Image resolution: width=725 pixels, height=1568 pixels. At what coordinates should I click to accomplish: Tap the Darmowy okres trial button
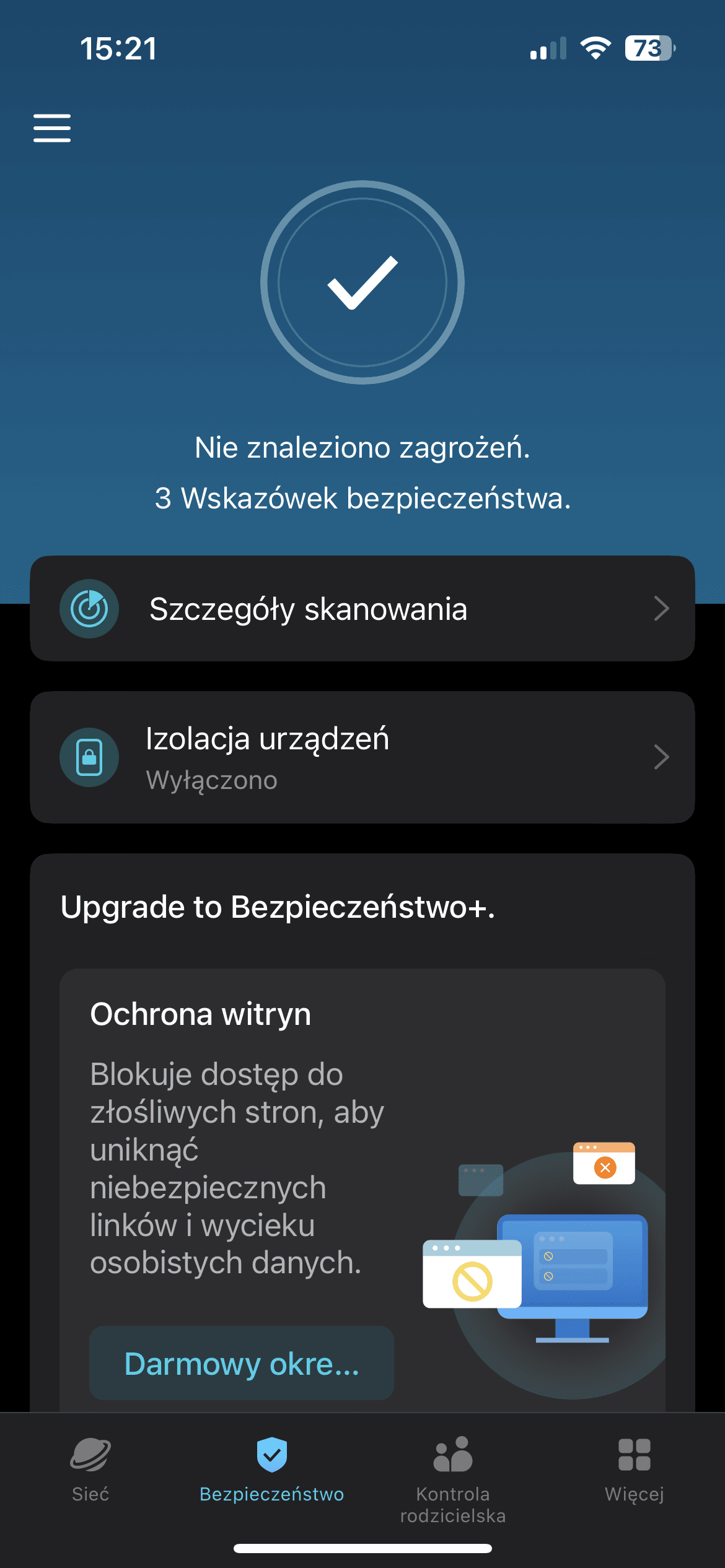[242, 1363]
